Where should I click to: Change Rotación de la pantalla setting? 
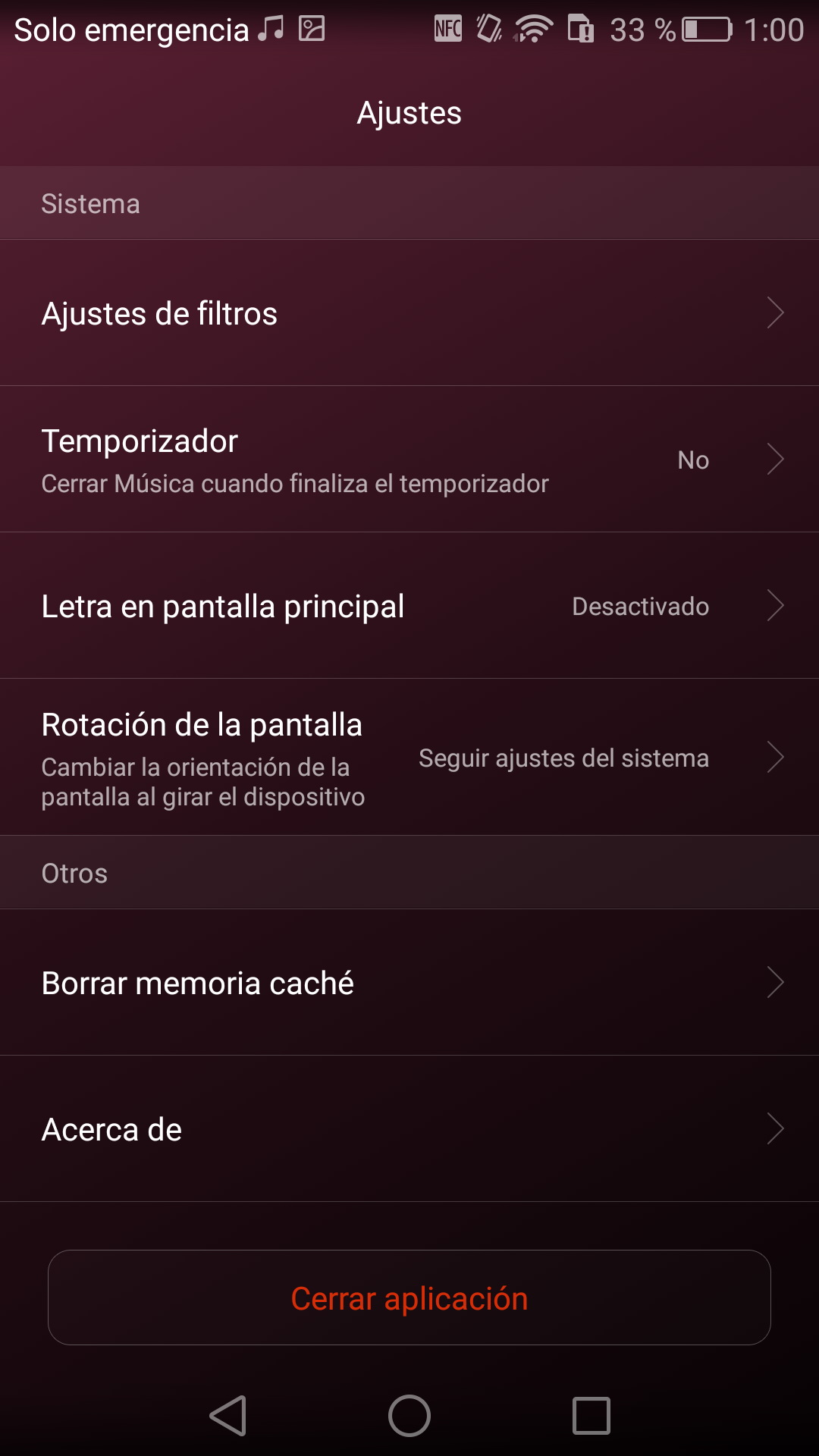click(409, 758)
